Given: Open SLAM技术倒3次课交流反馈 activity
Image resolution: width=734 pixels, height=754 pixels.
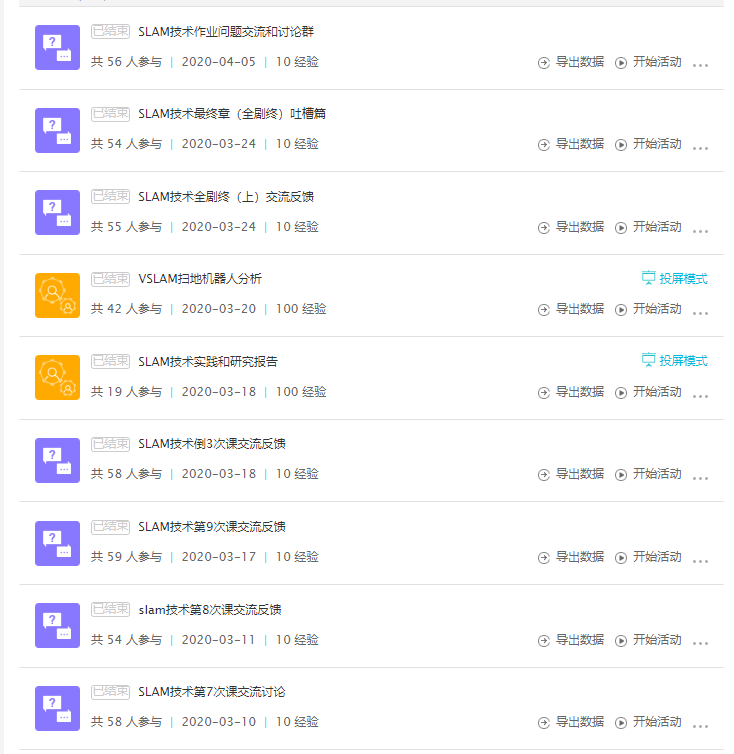Looking at the screenshot, I should (211, 444).
